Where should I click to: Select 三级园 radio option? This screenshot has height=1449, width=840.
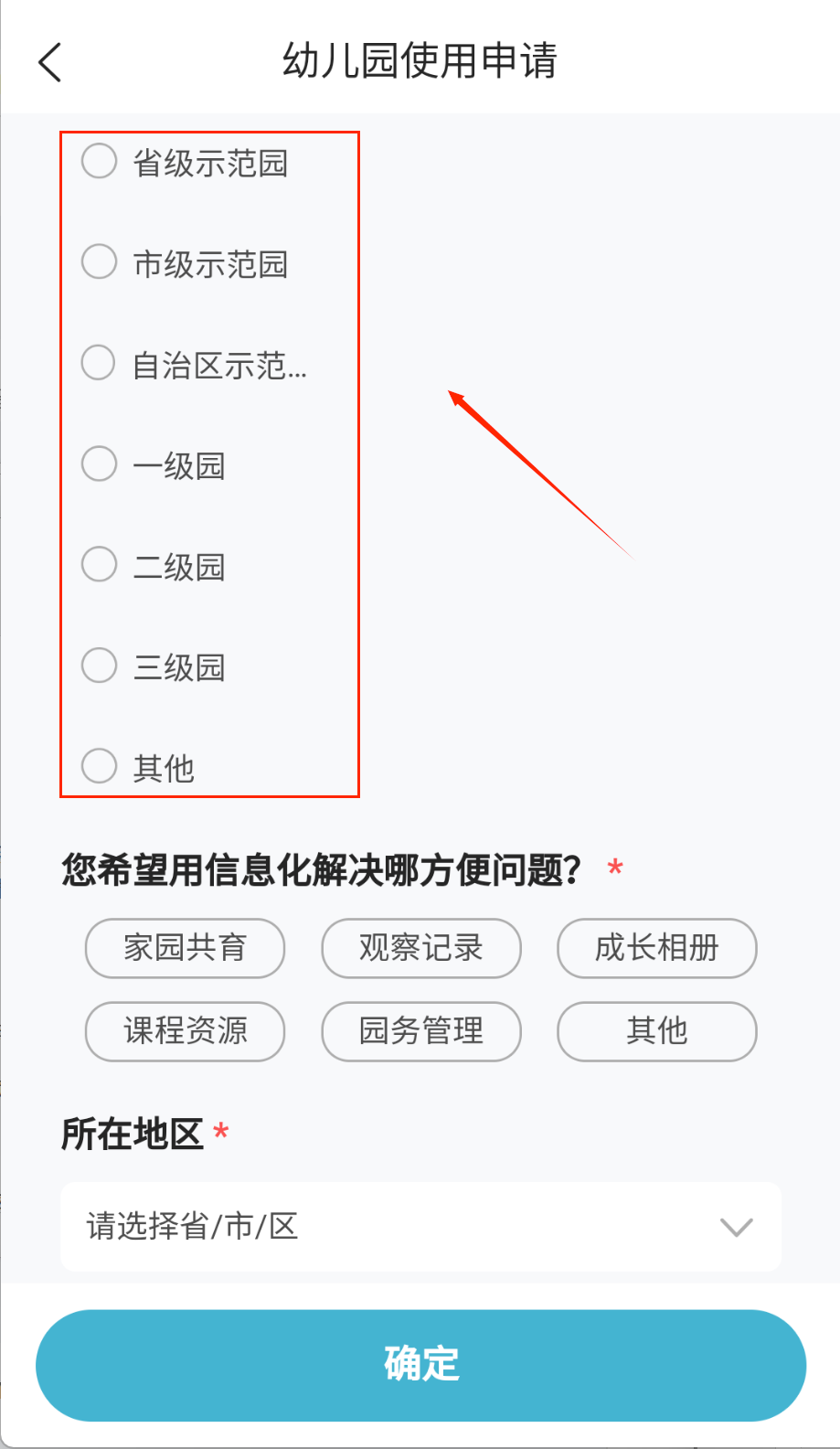coord(100,666)
